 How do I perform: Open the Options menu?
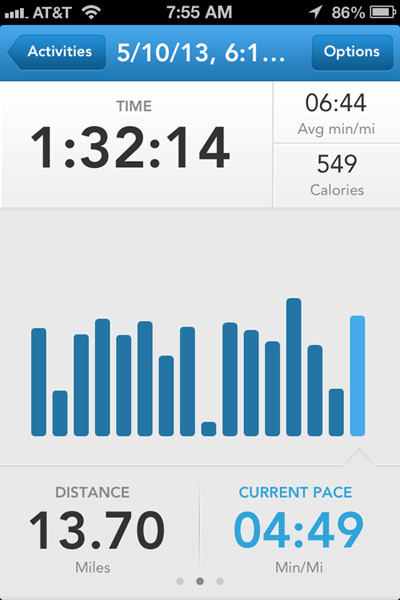(352, 52)
